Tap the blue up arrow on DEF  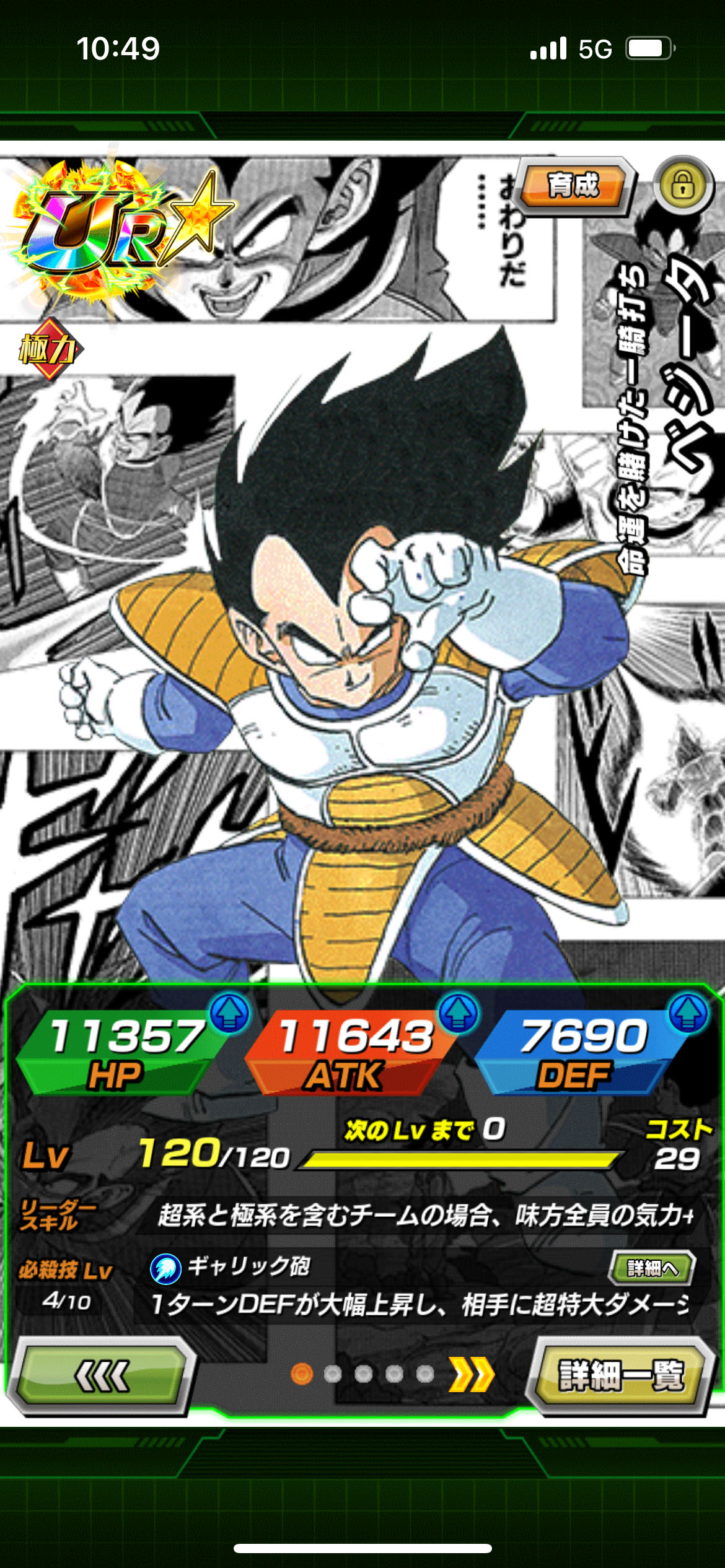pyautogui.click(x=688, y=1014)
